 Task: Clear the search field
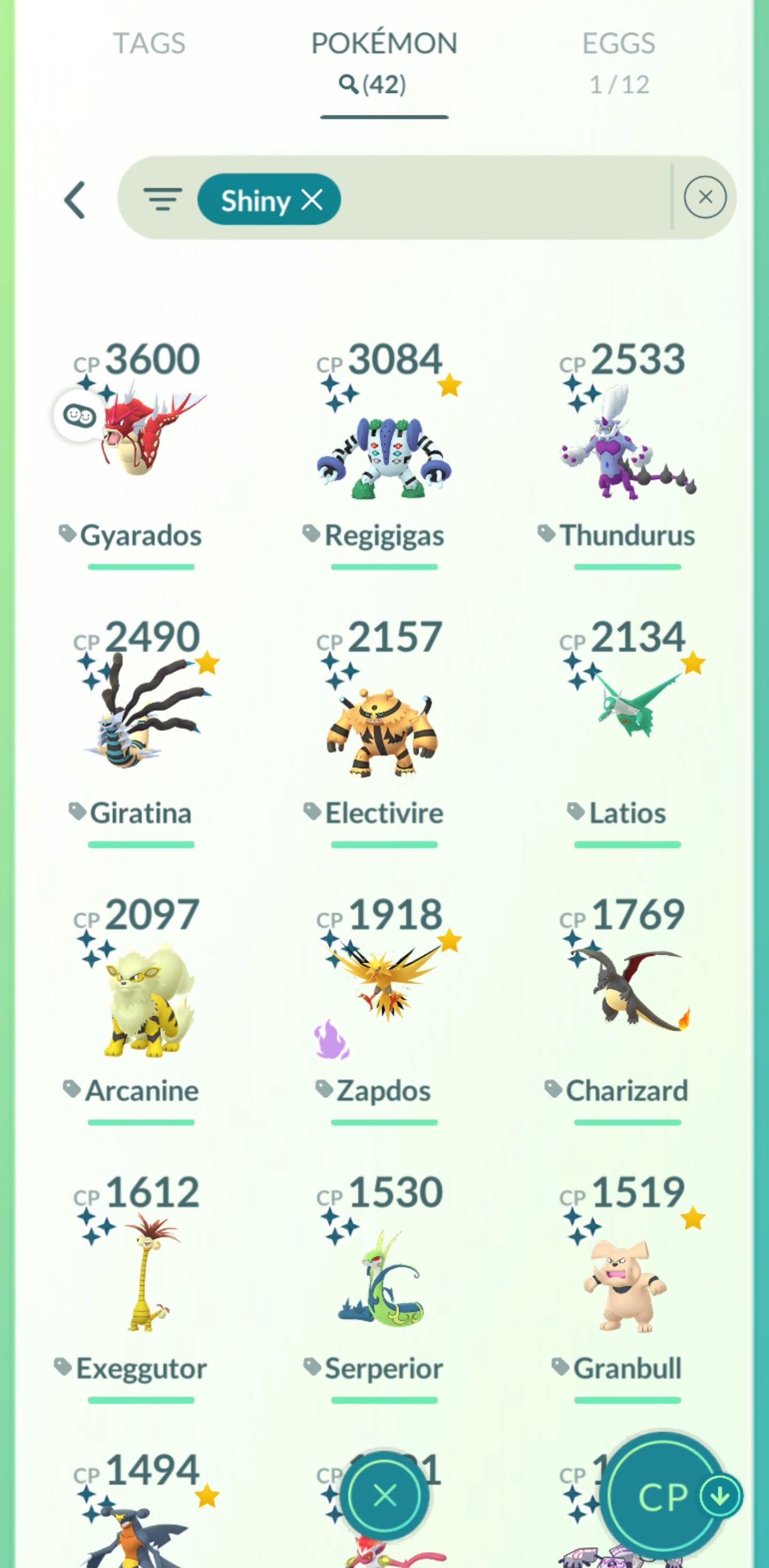click(x=704, y=197)
